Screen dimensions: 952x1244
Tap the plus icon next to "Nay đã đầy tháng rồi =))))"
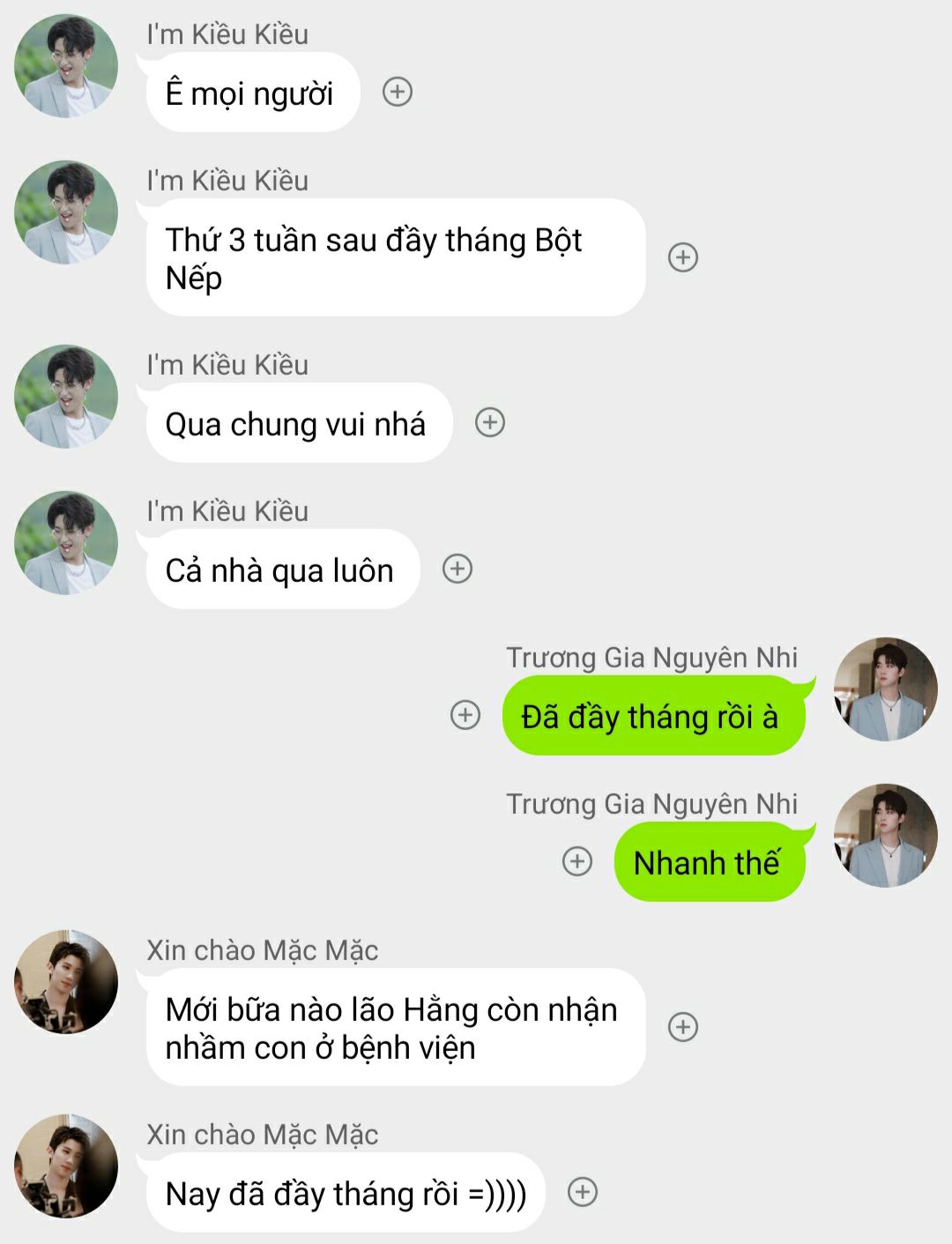582,1192
